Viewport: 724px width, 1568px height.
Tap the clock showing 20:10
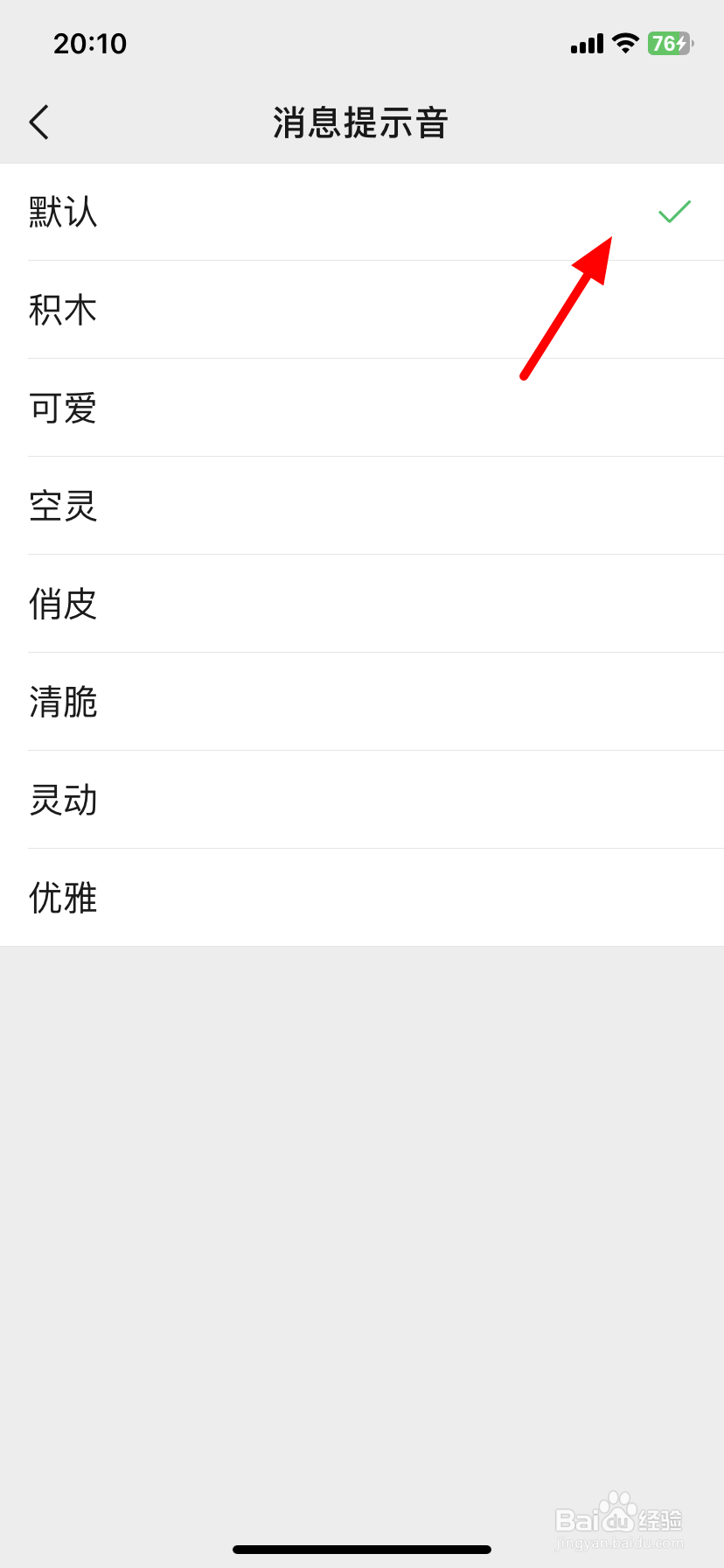[91, 43]
